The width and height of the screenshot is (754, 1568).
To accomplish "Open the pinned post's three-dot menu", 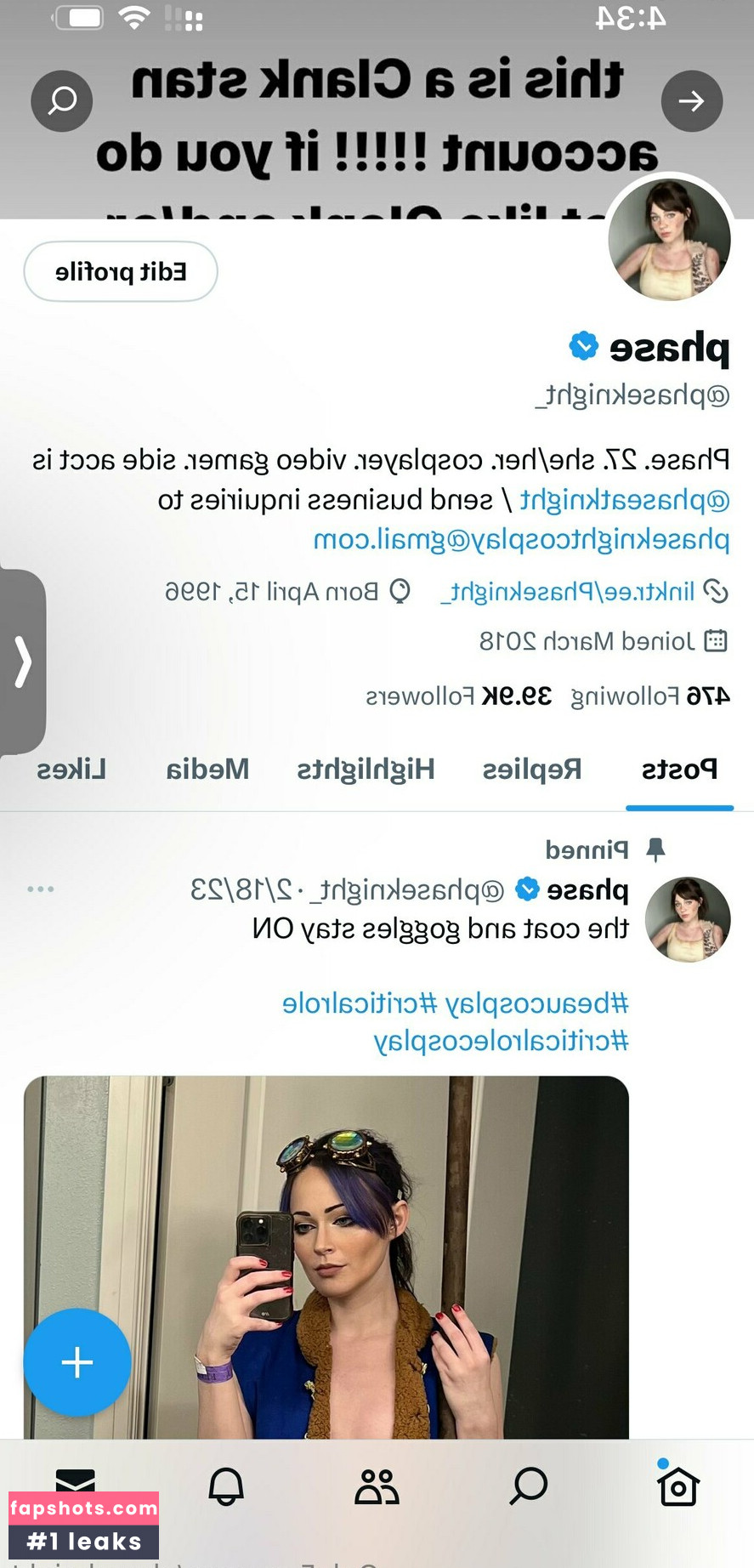I will (x=40, y=889).
